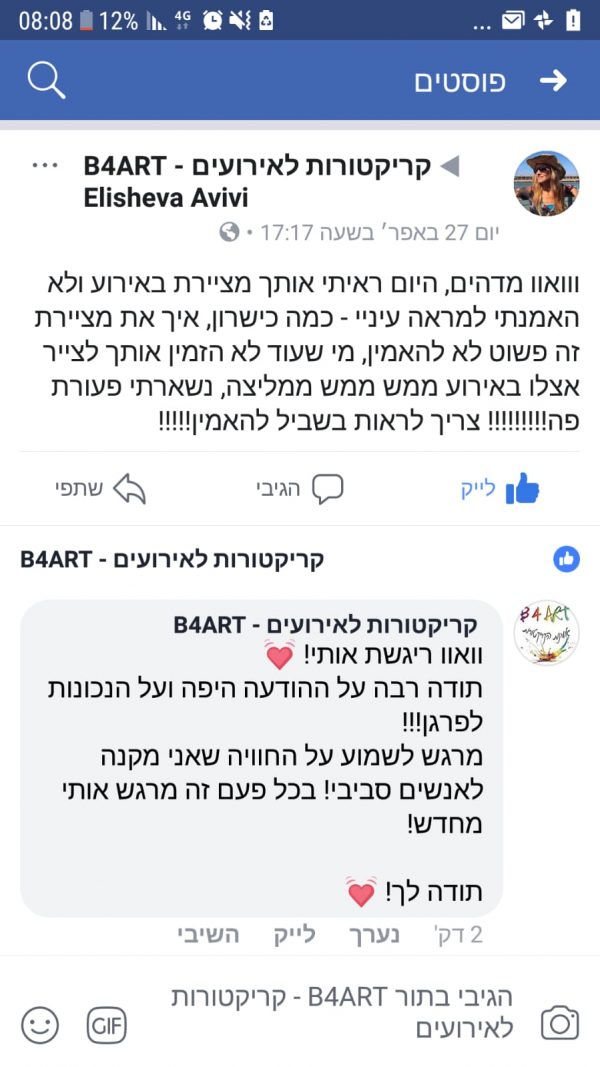600x1067 pixels.
Task: Open the emoji smiley picker
Action: [x=40, y=1023]
